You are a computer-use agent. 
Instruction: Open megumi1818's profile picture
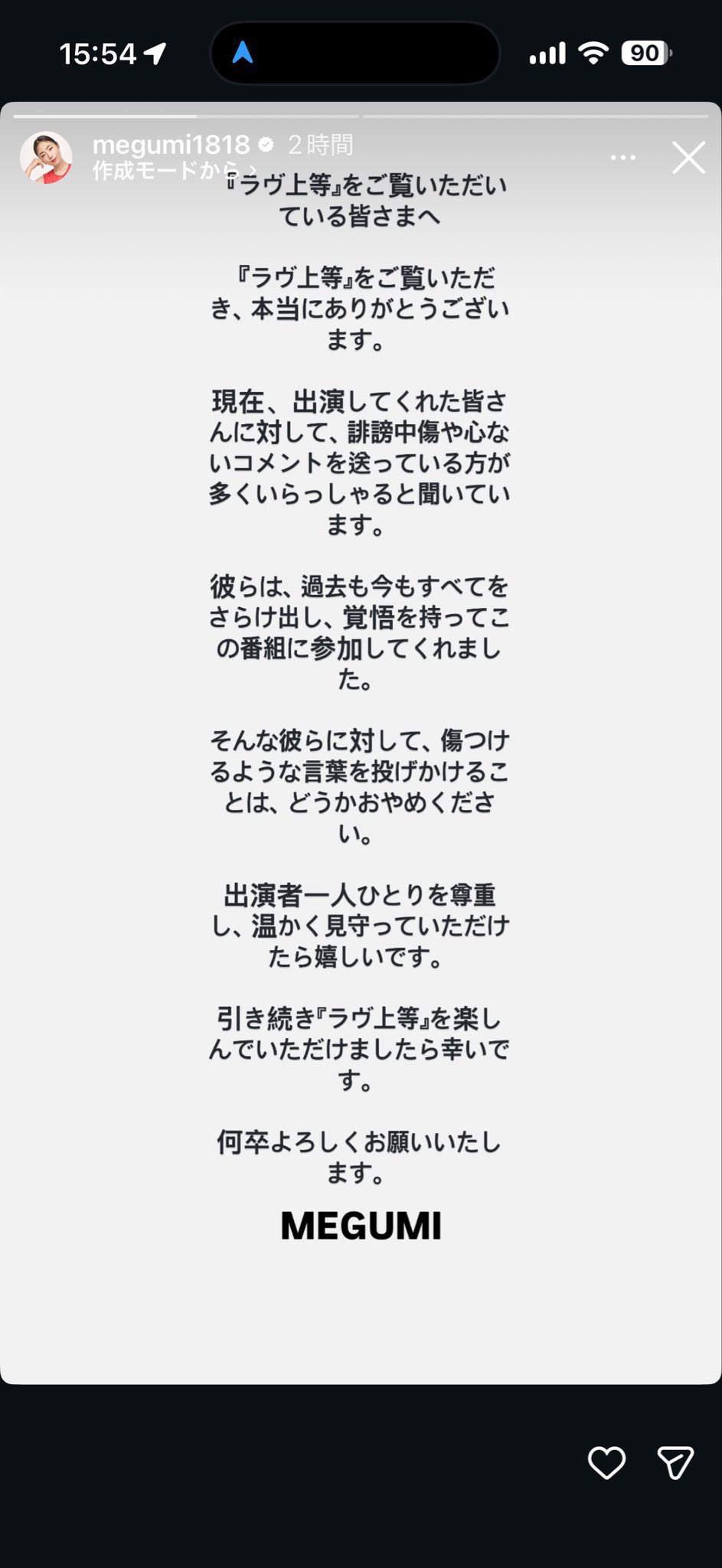point(46,157)
